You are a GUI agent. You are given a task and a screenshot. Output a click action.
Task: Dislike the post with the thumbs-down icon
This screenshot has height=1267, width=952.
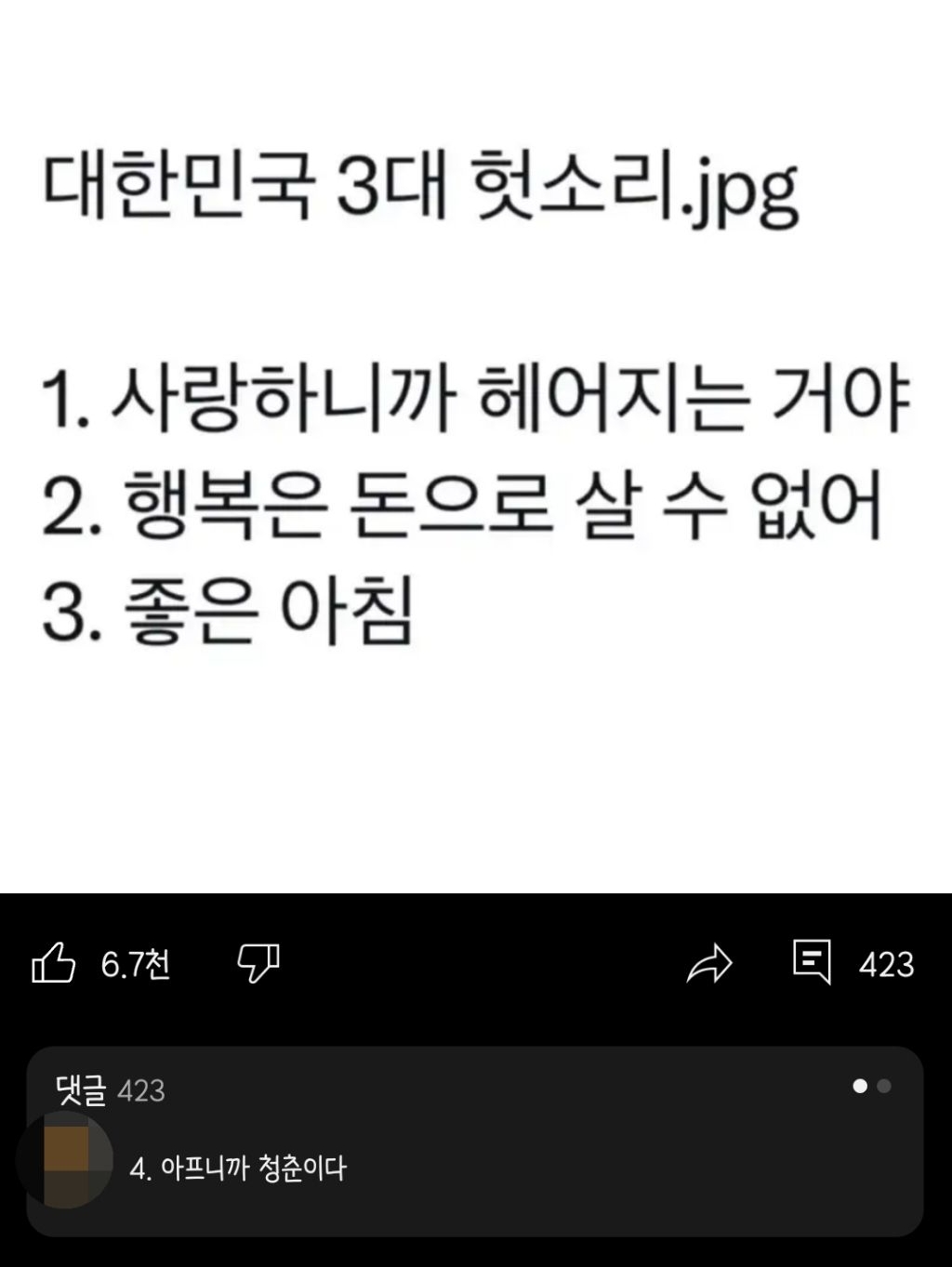258,963
